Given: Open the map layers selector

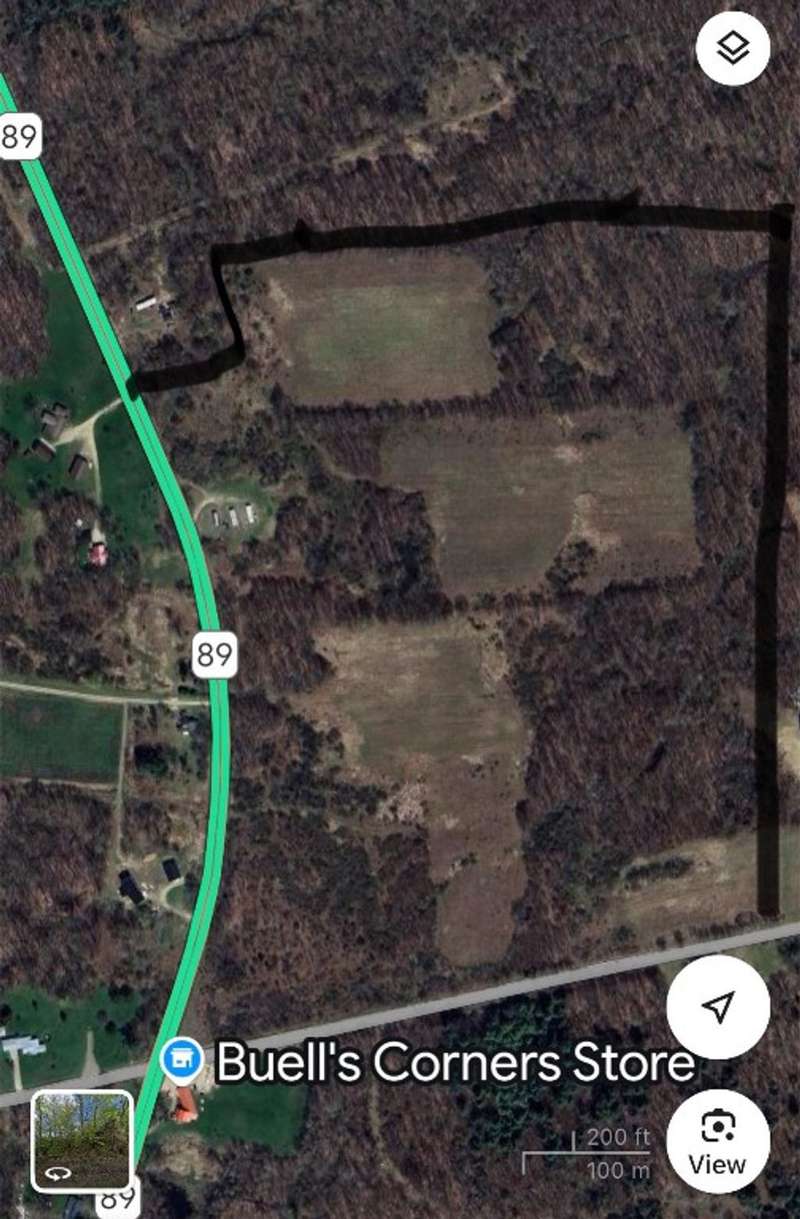Looking at the screenshot, I should click(733, 48).
